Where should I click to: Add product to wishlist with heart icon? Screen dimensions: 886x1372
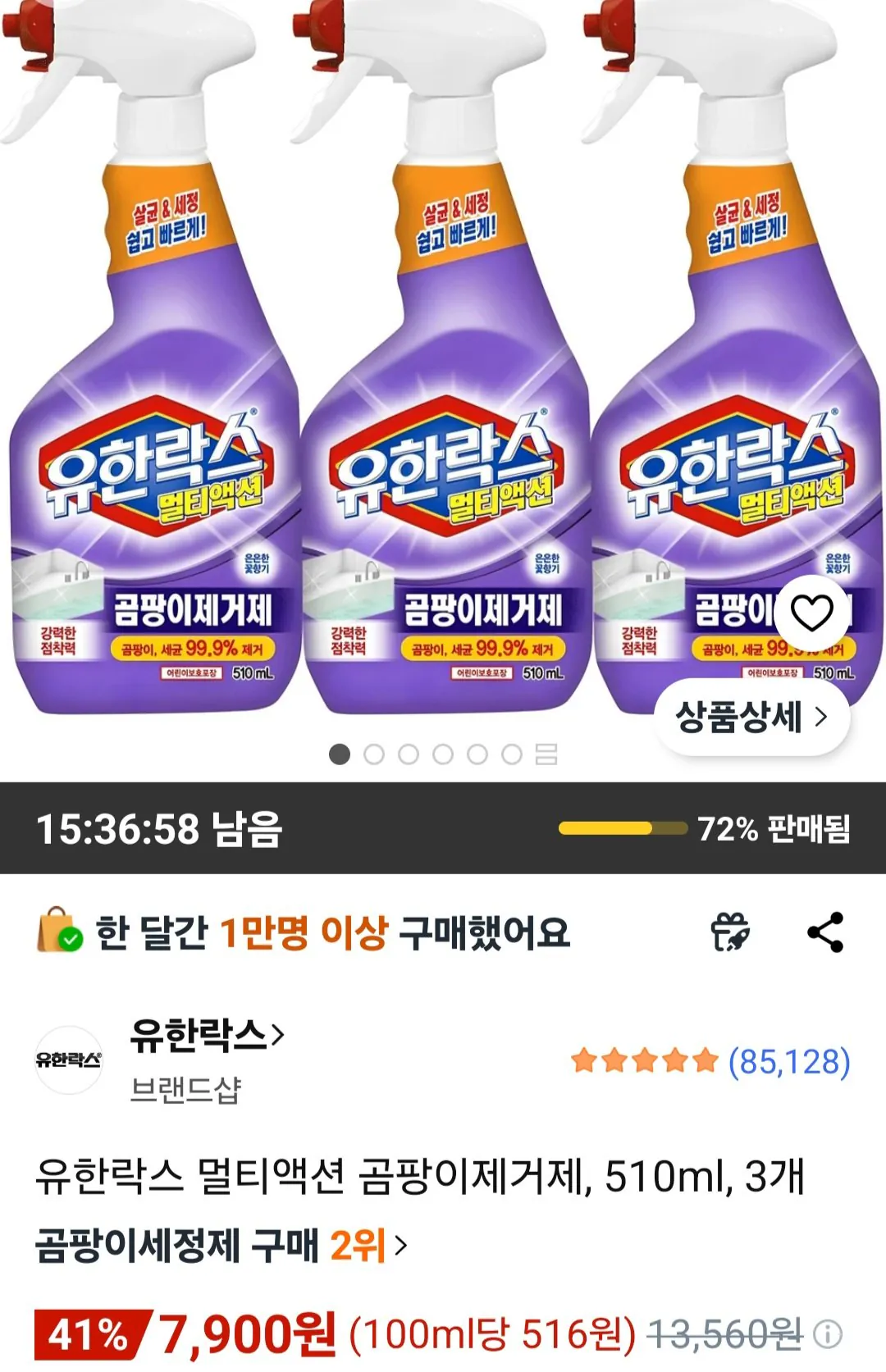(x=811, y=613)
